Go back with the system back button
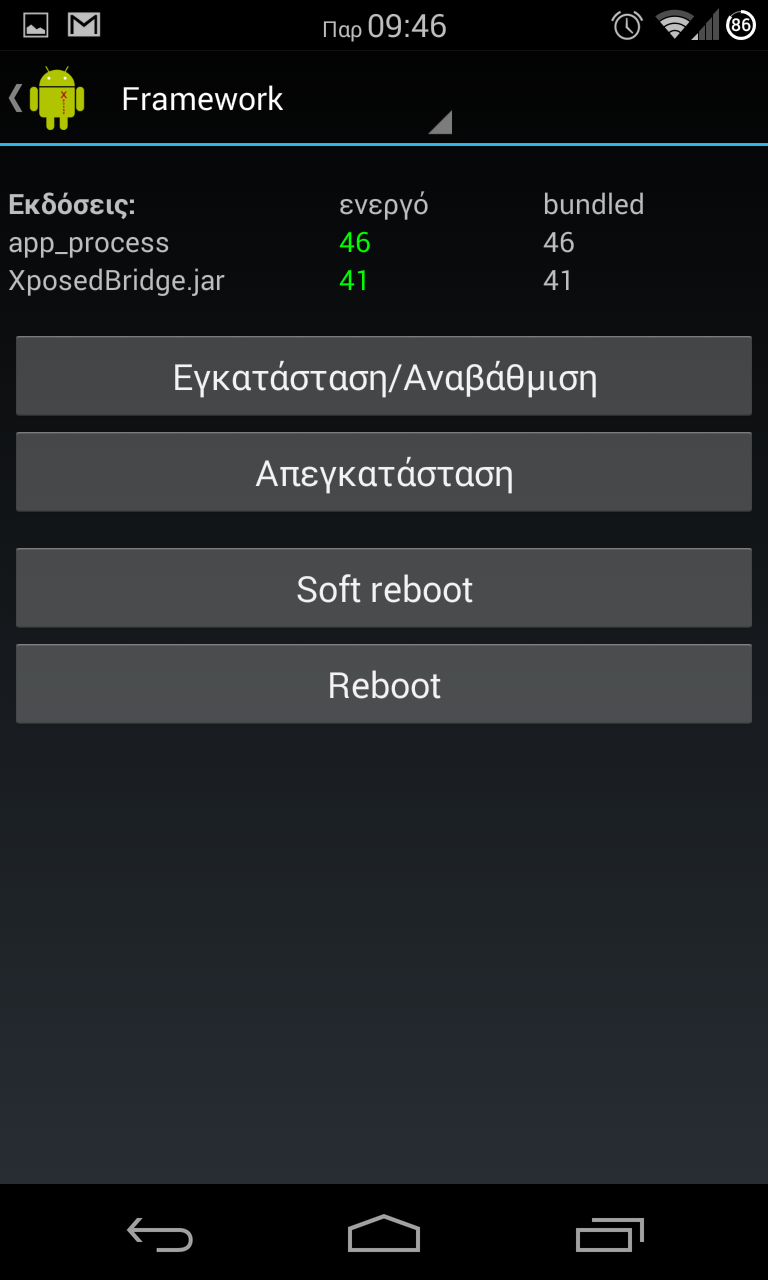Screen dimensions: 768x1280 tap(160, 1234)
